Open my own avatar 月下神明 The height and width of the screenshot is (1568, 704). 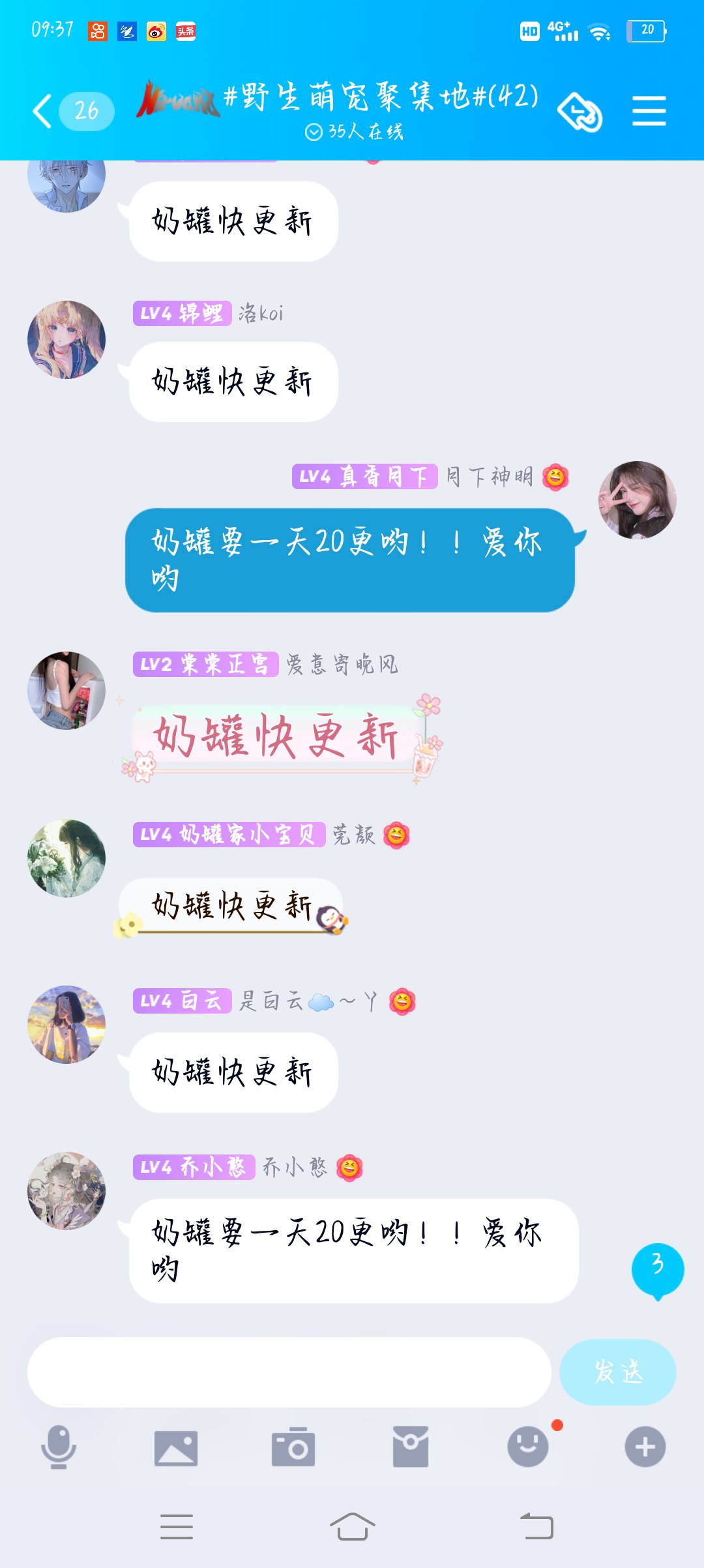[637, 500]
